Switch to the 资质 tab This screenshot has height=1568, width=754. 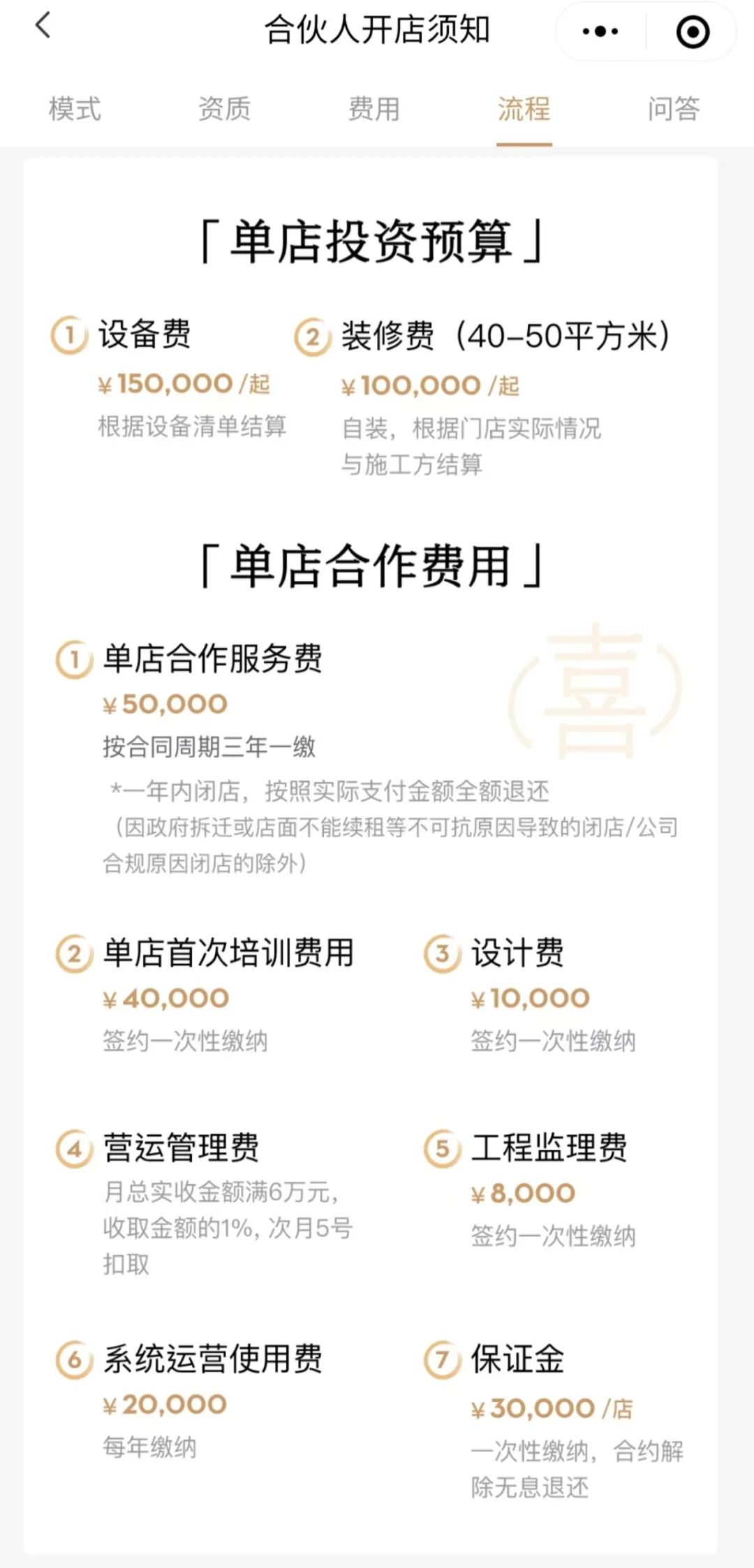[x=225, y=110]
